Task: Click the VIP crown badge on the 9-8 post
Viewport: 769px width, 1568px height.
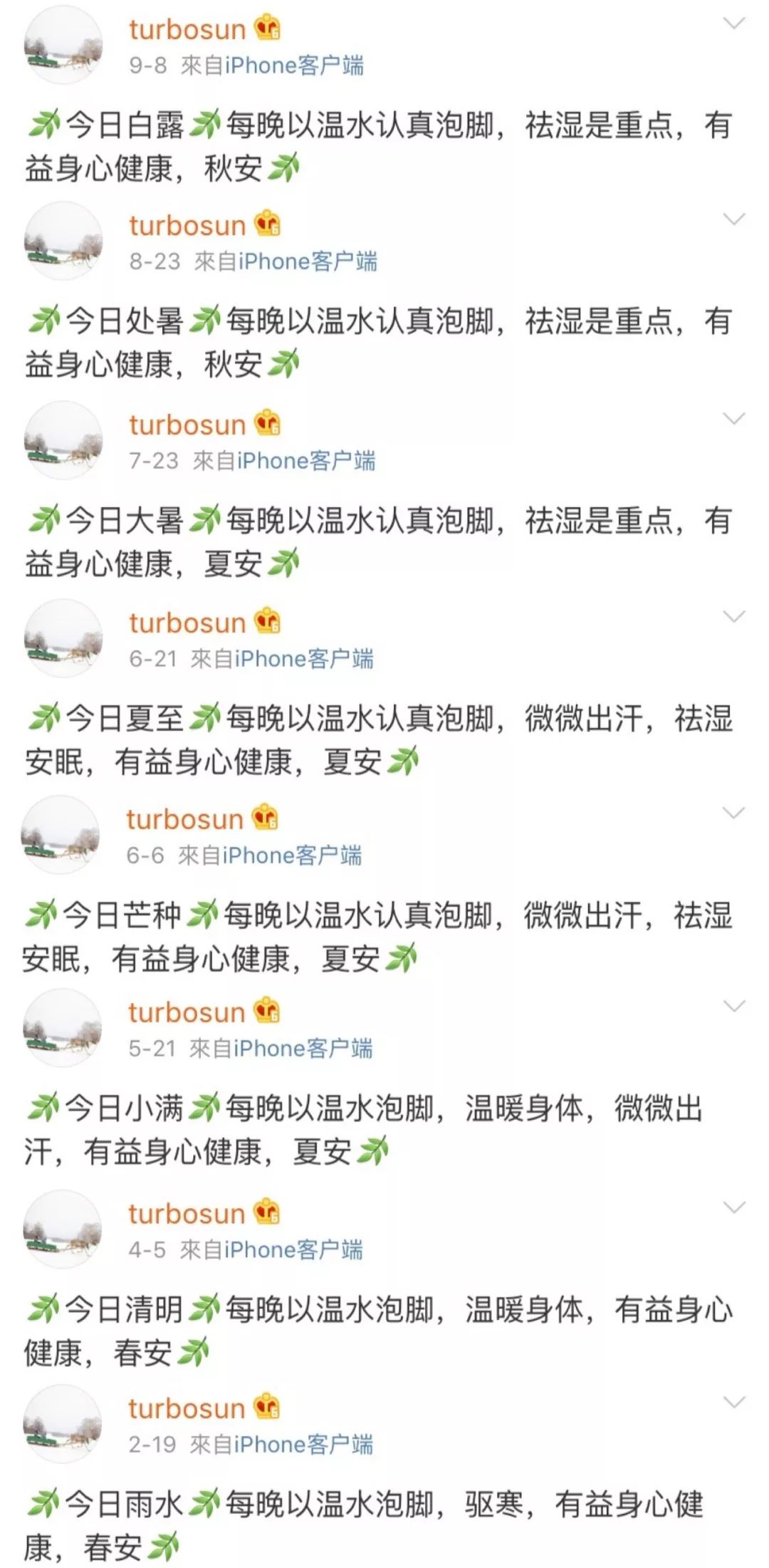Action: pos(266,26)
